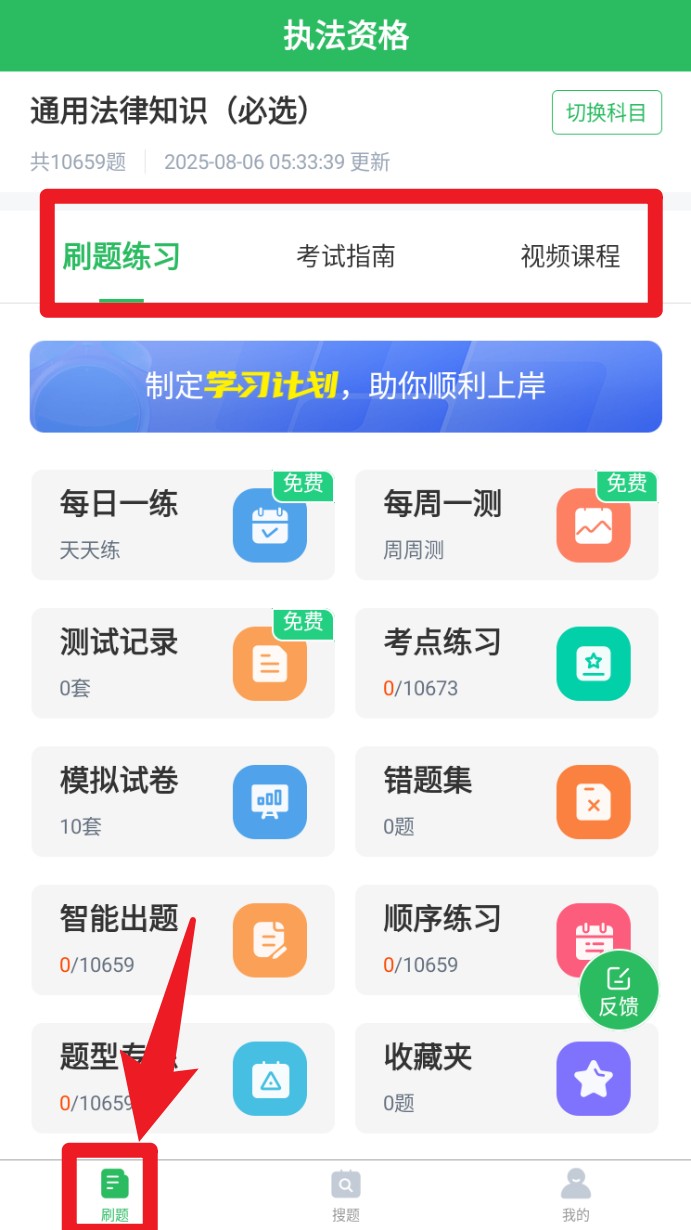Image resolution: width=691 pixels, height=1230 pixels.
Task: Open the 收藏夹 favorites card
Action: pyautogui.click(x=507, y=1077)
